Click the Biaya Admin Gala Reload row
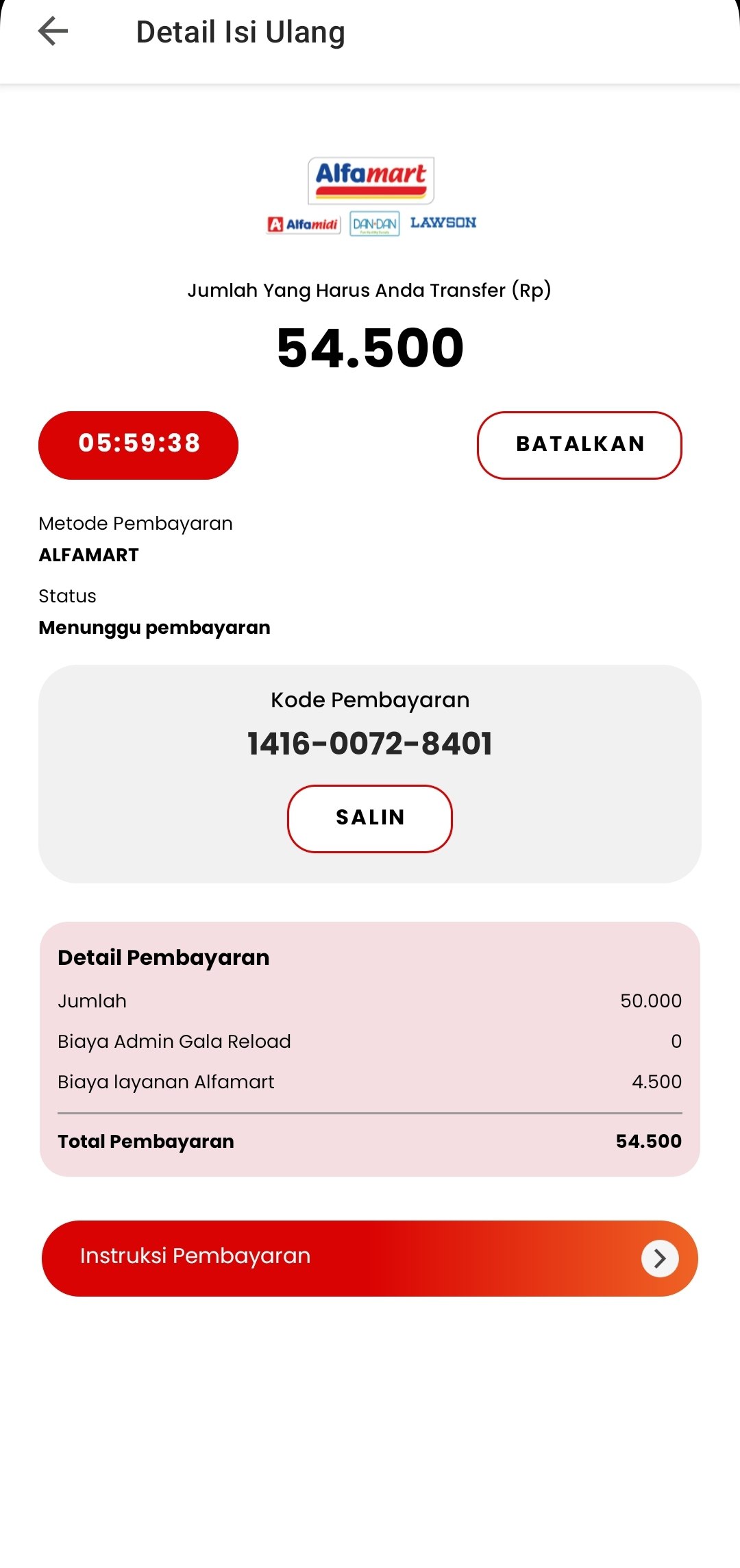Screen dimensions: 740x1568 point(370,1041)
